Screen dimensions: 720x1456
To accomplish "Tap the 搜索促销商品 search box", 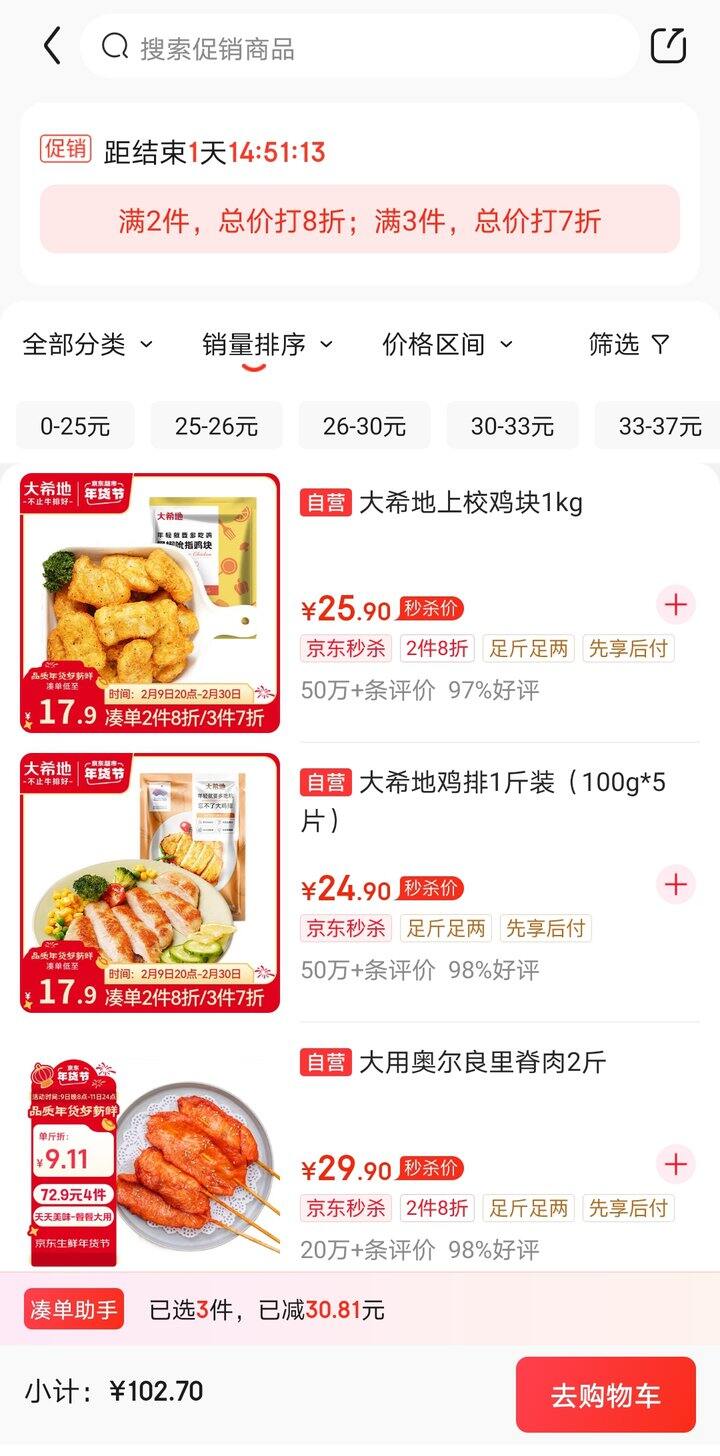I will (360, 47).
